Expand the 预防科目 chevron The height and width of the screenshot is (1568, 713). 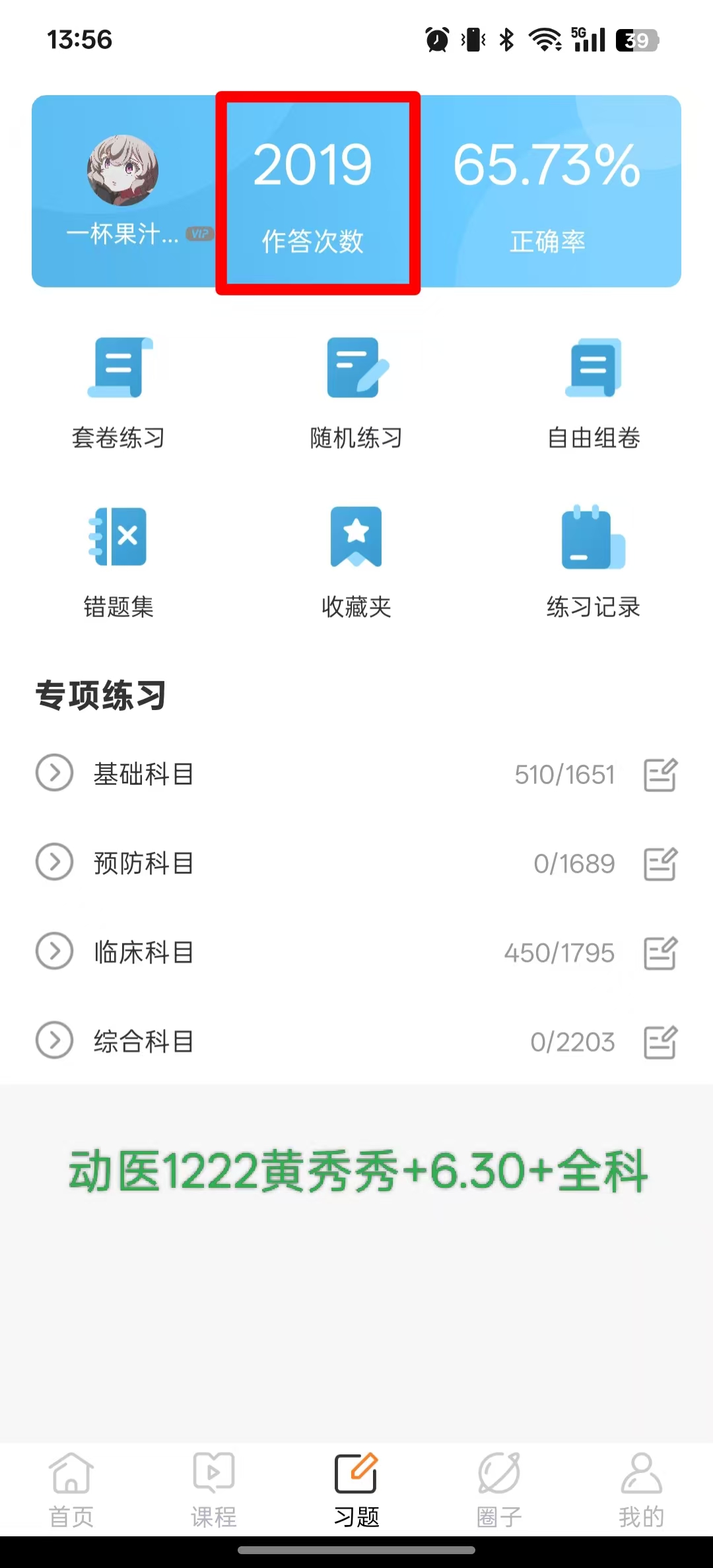pyautogui.click(x=54, y=862)
